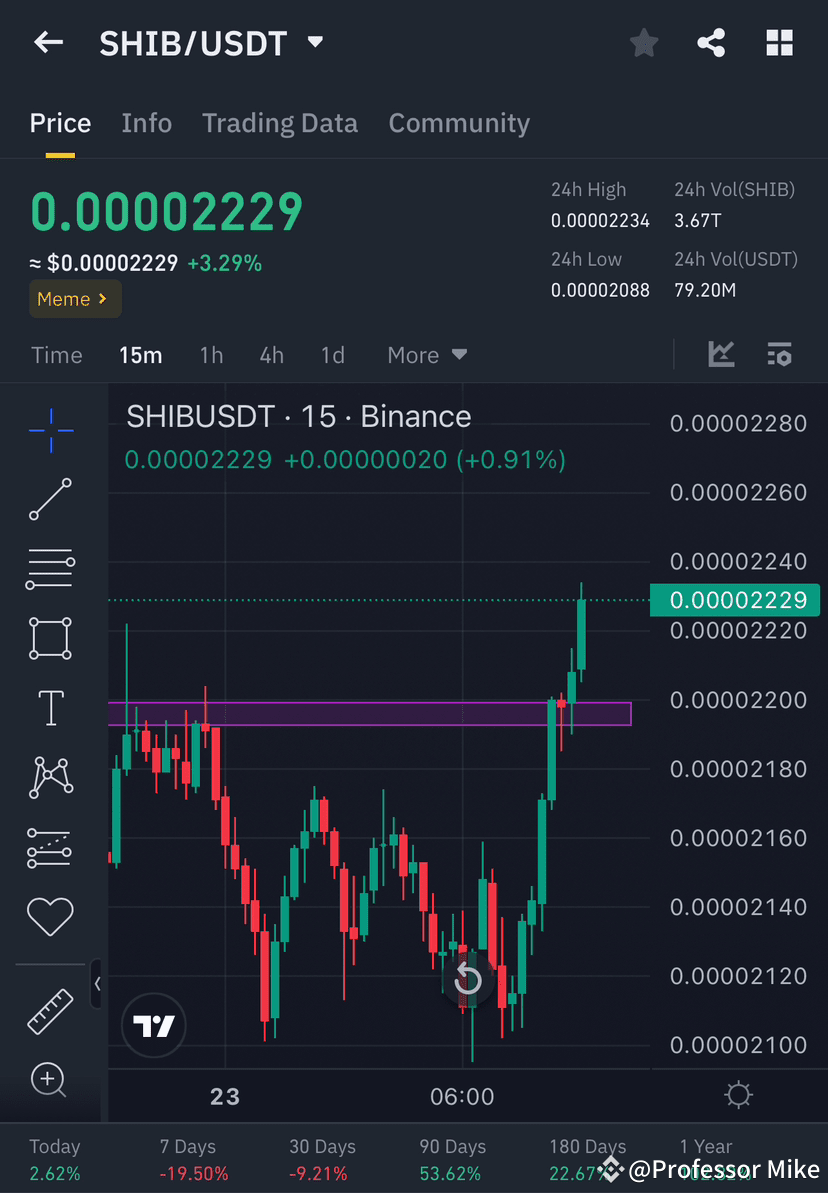Select the ruler measure tool

point(50,1010)
